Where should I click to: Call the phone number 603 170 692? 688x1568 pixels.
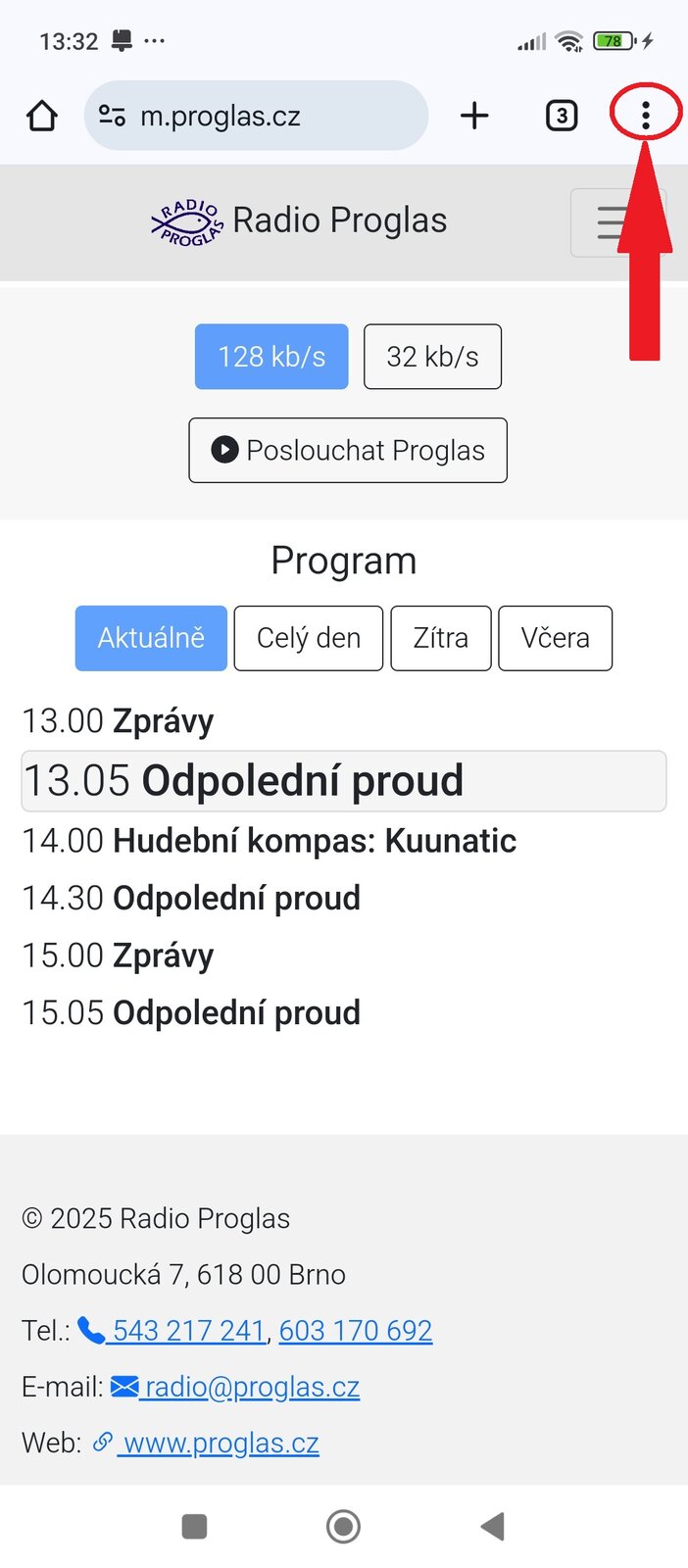coord(356,1330)
